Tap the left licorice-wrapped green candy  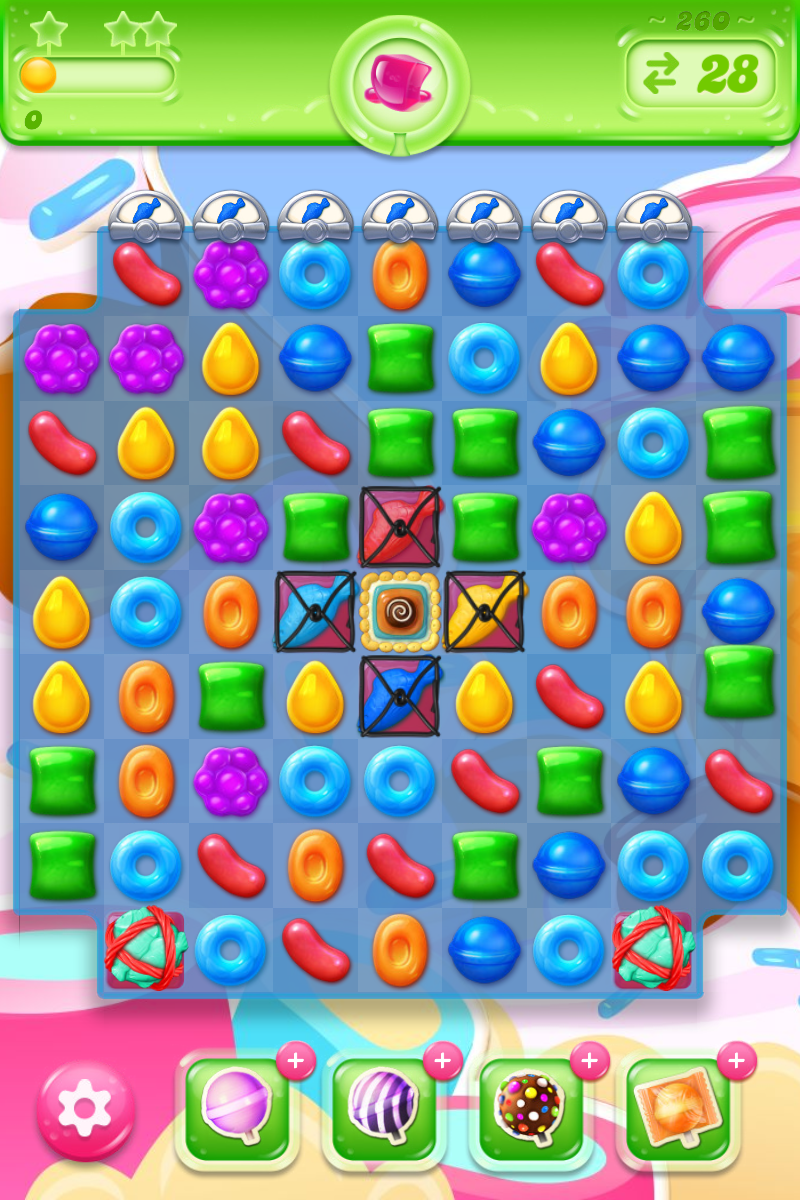146,948
